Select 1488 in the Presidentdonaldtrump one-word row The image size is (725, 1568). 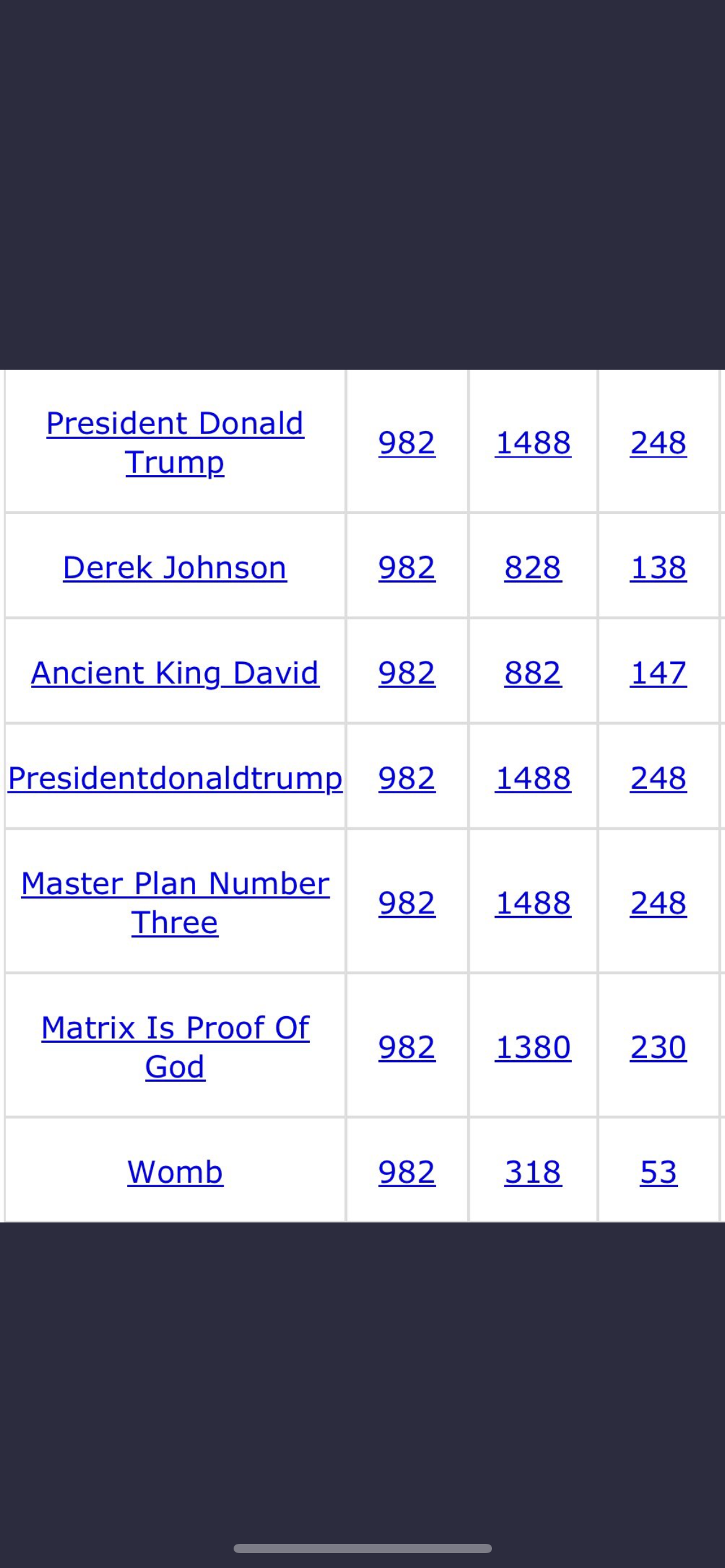click(533, 778)
